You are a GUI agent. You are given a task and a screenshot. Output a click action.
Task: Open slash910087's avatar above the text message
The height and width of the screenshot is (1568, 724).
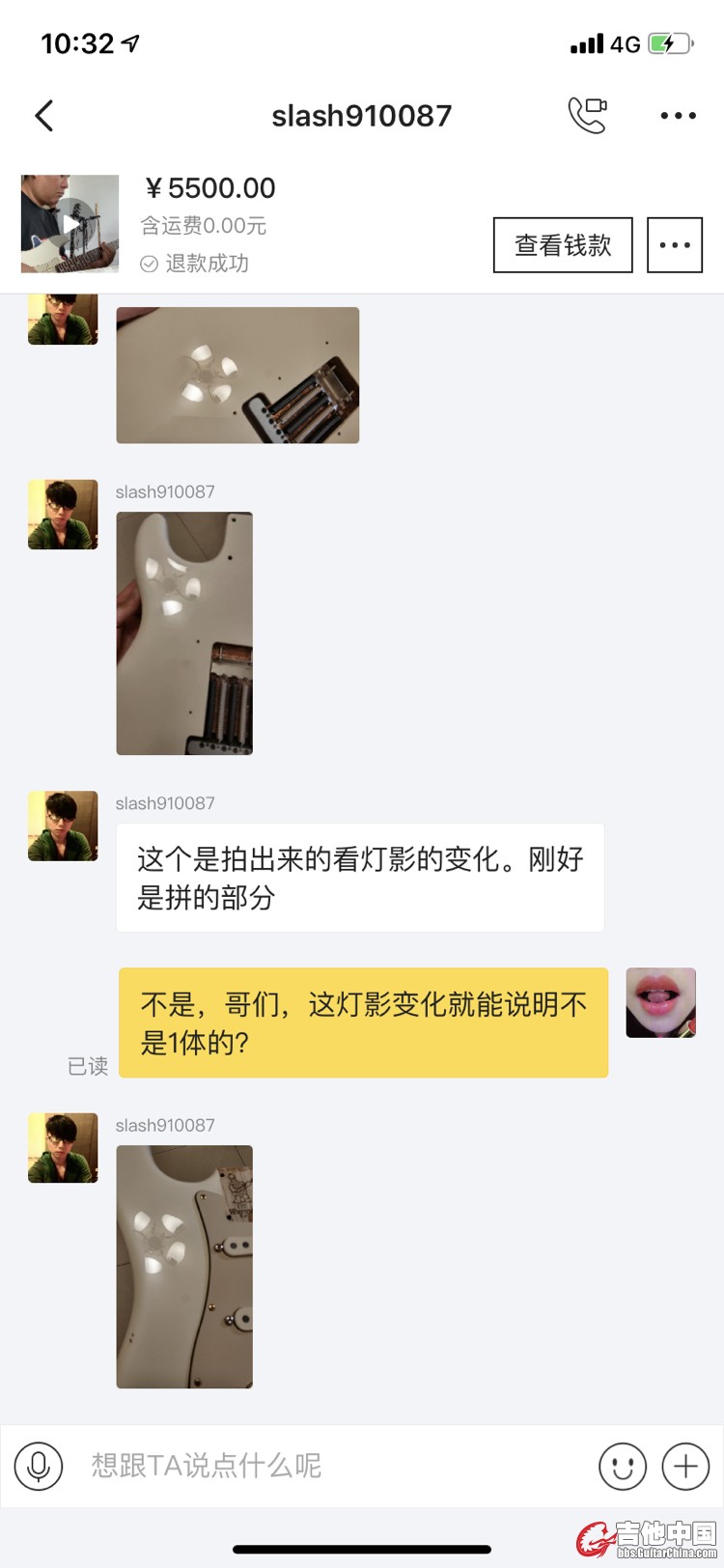pos(63,826)
